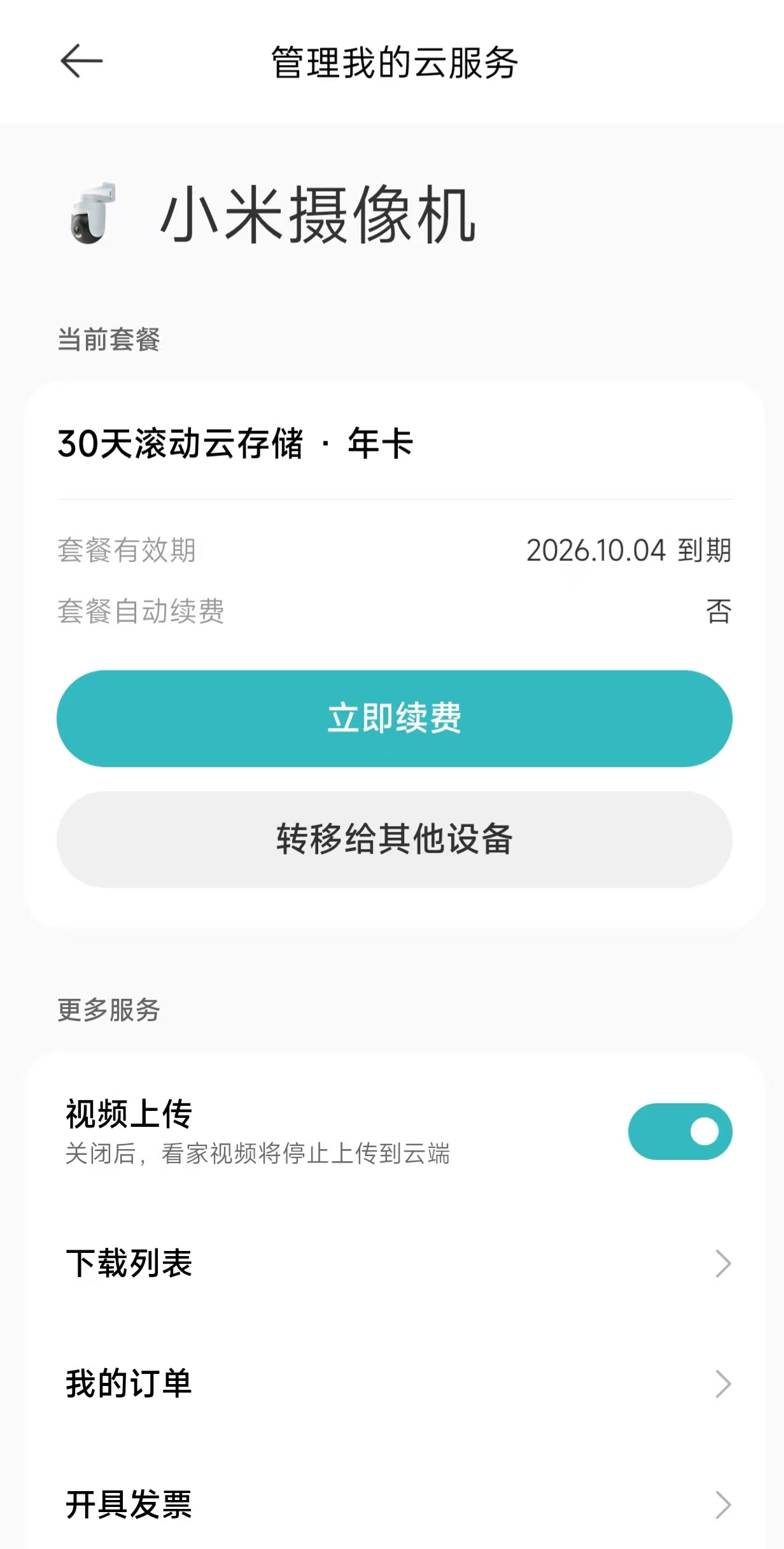Viewport: 784px width, 1549px height.
Task: Open 我的订单 my orders
Action: click(395, 1384)
